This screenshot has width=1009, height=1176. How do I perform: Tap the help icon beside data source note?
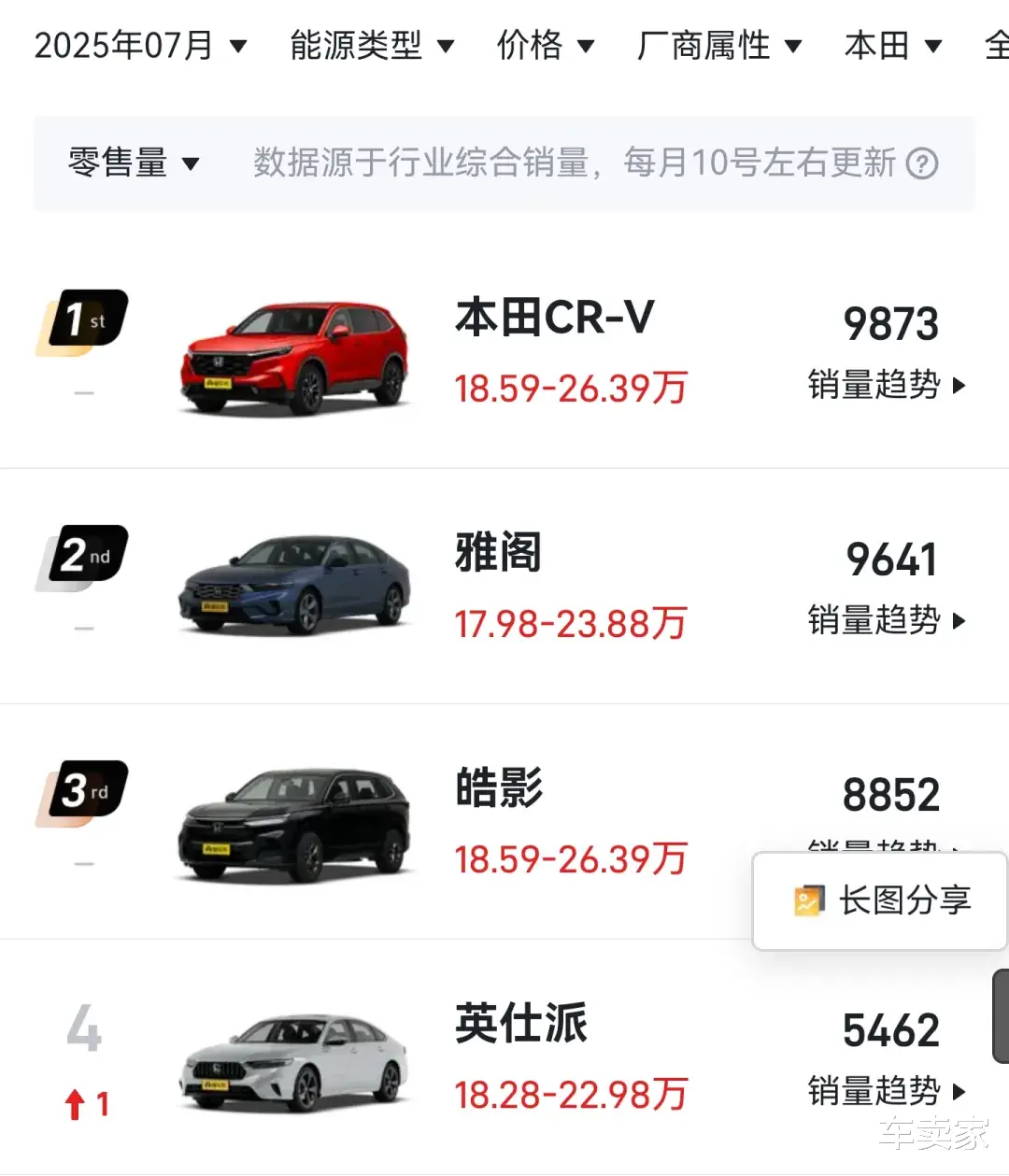coord(922,164)
